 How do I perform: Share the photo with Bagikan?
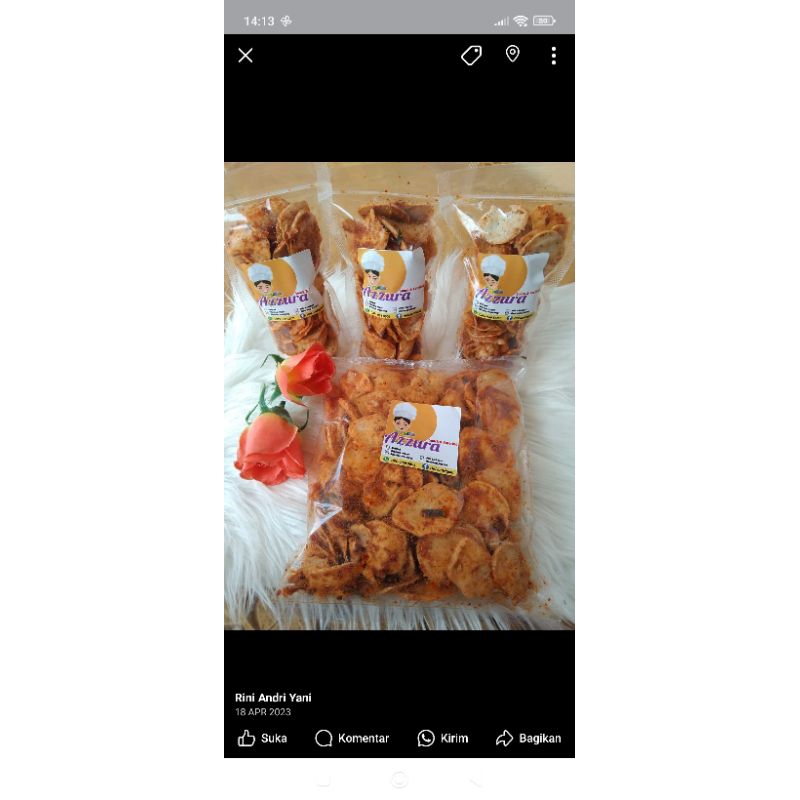(528, 738)
